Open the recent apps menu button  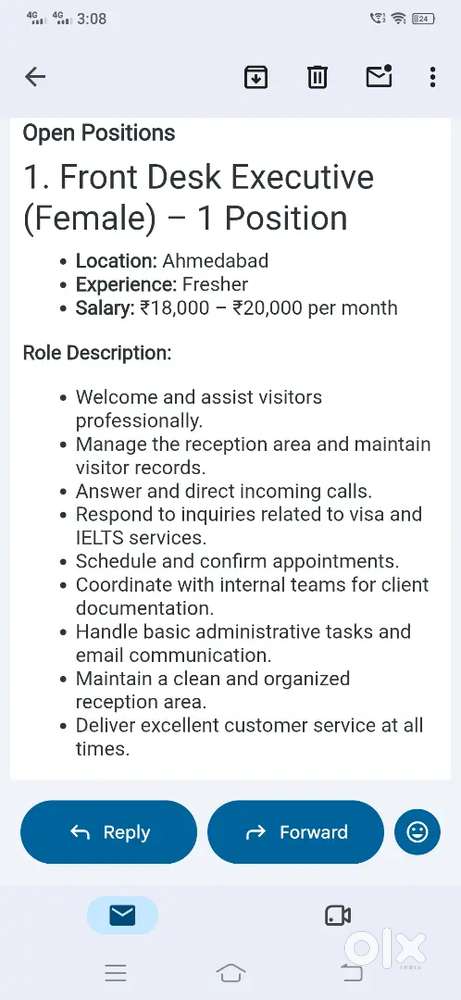(116, 973)
